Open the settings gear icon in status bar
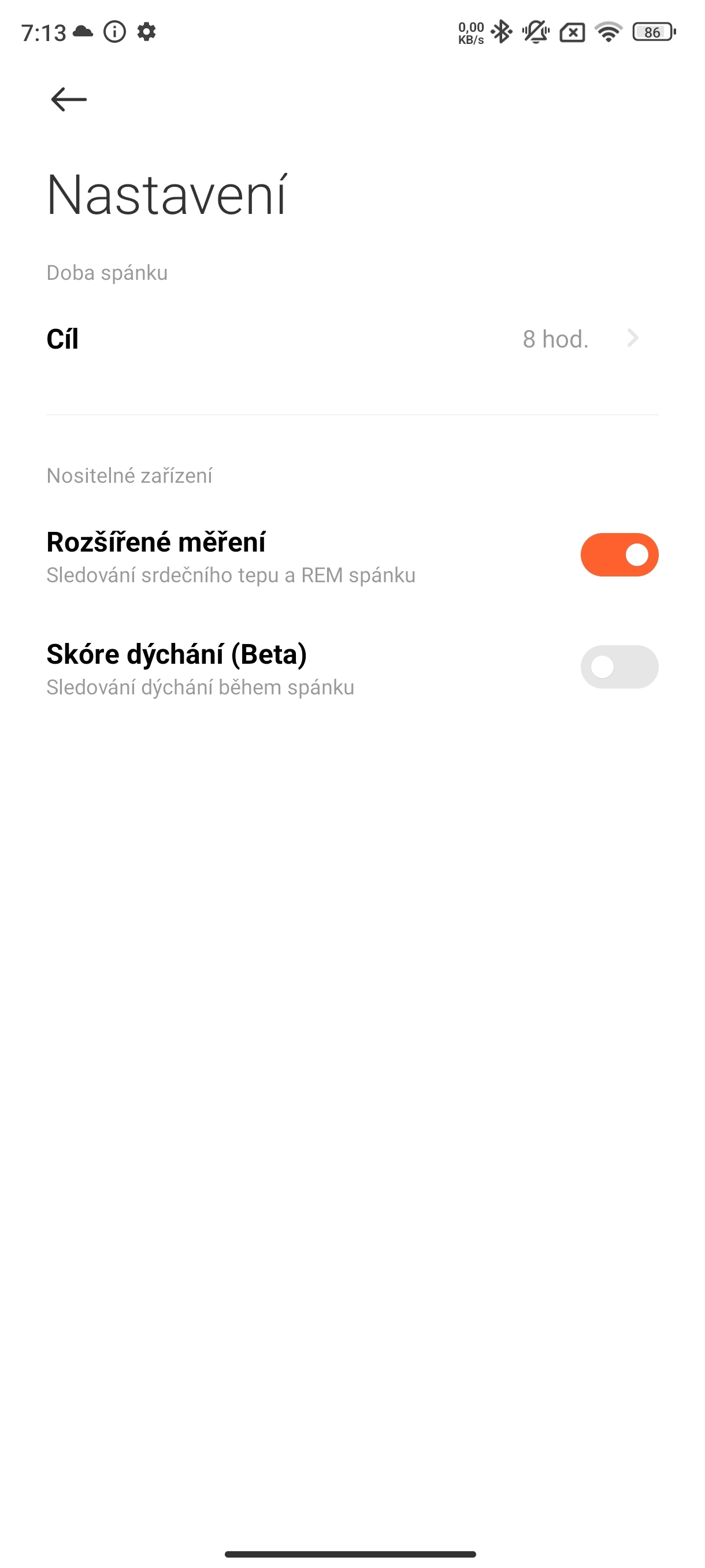Screen dimensions: 705x1568 [146, 32]
